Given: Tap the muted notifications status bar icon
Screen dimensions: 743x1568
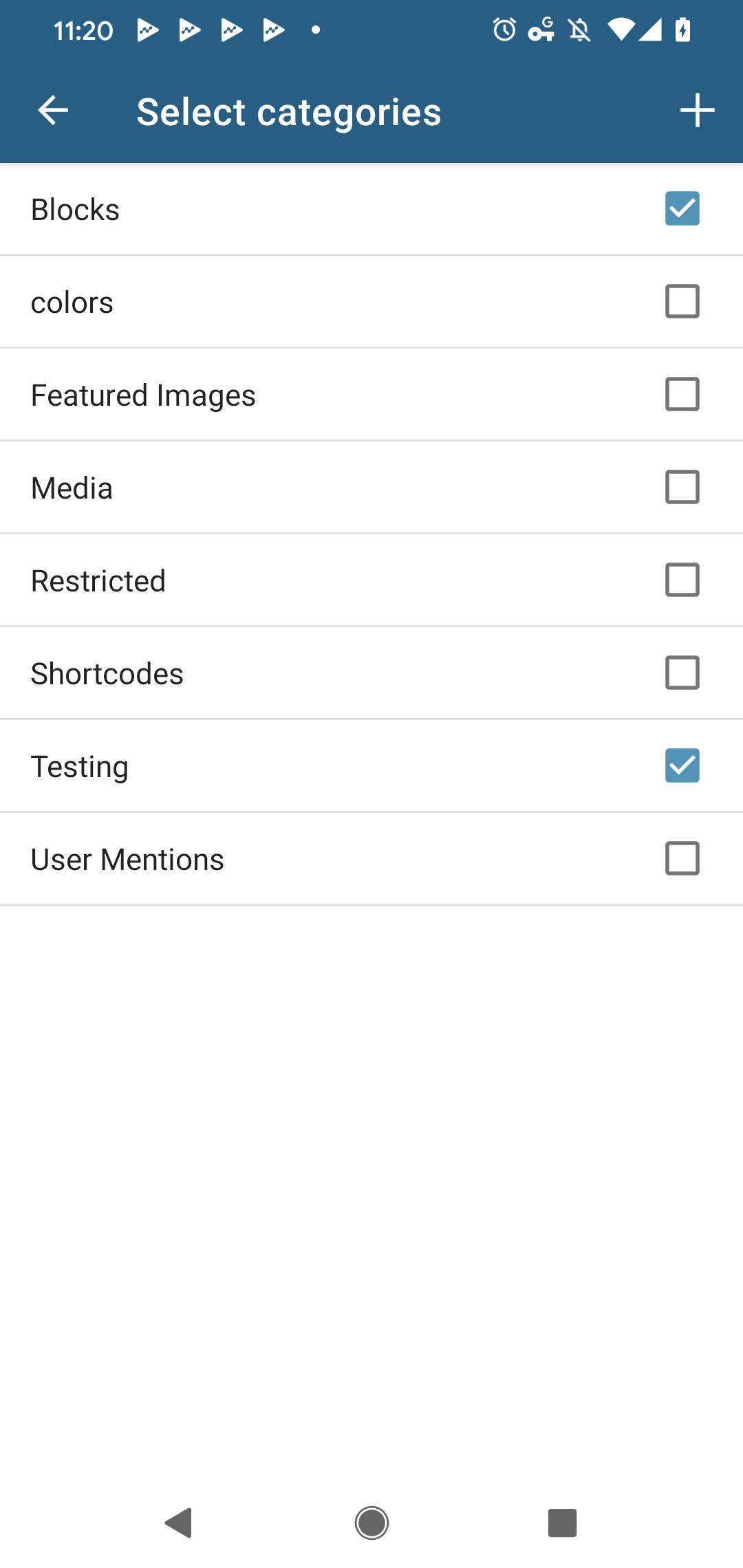Looking at the screenshot, I should coord(581,29).
